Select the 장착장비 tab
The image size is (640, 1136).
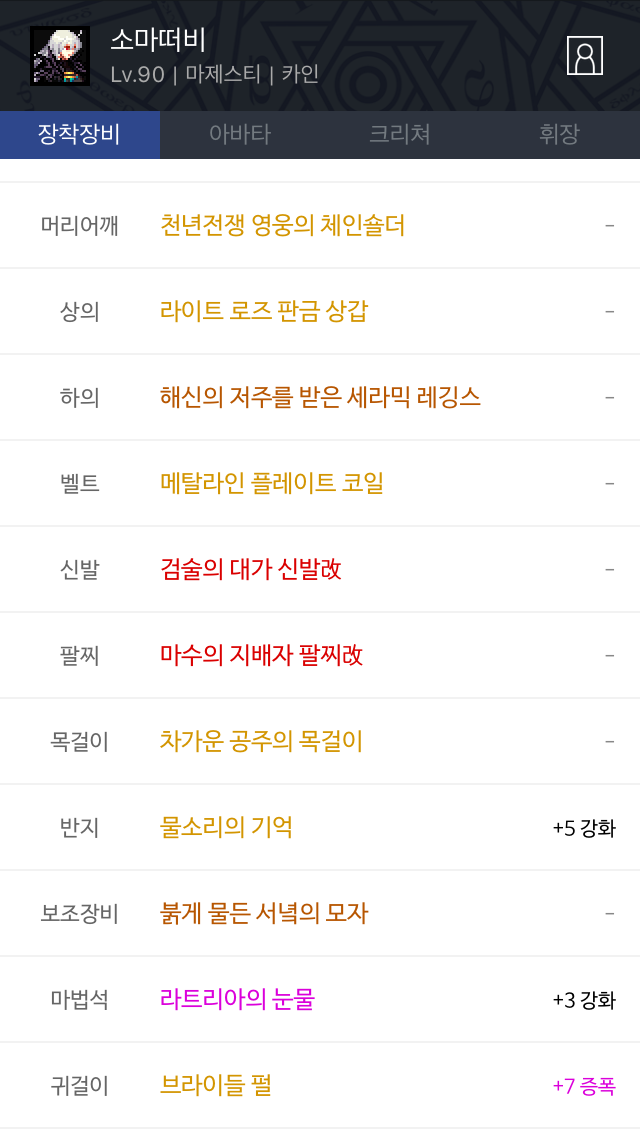[80, 134]
